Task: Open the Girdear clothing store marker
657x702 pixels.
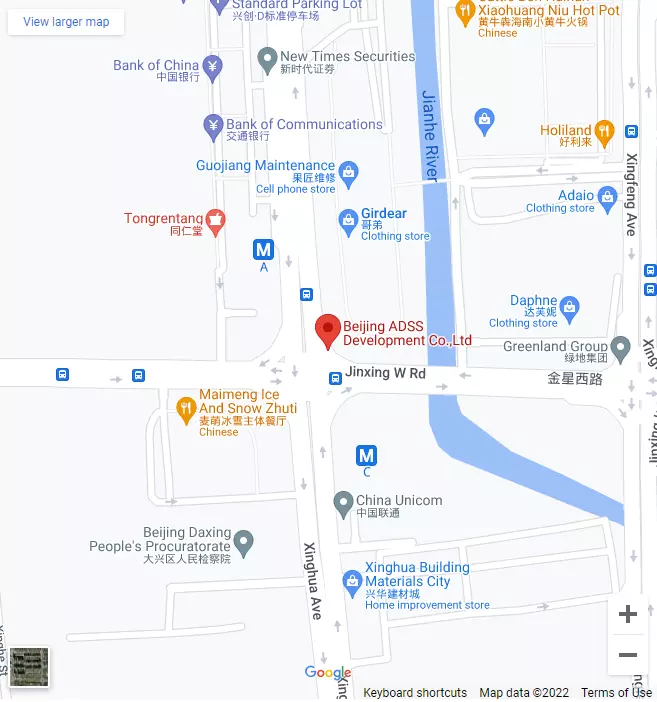Action: [x=348, y=219]
